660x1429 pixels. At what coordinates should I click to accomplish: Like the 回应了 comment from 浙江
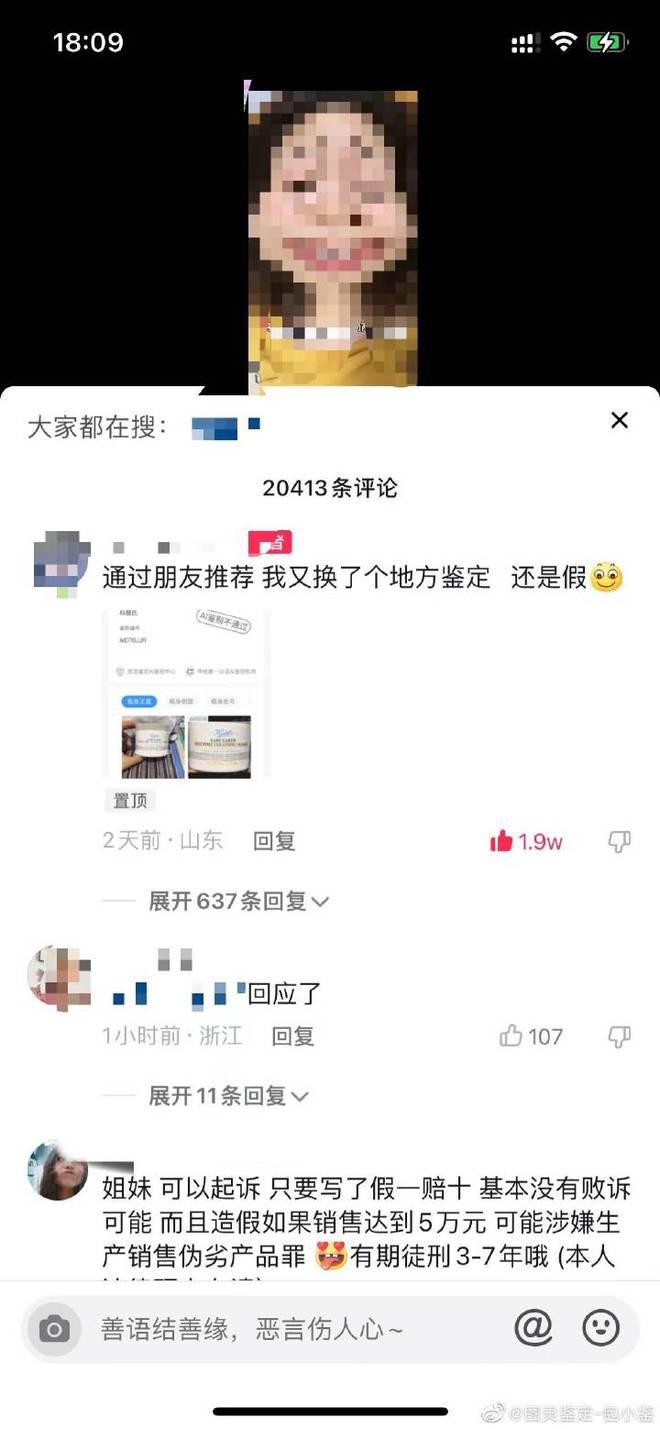tap(511, 1036)
